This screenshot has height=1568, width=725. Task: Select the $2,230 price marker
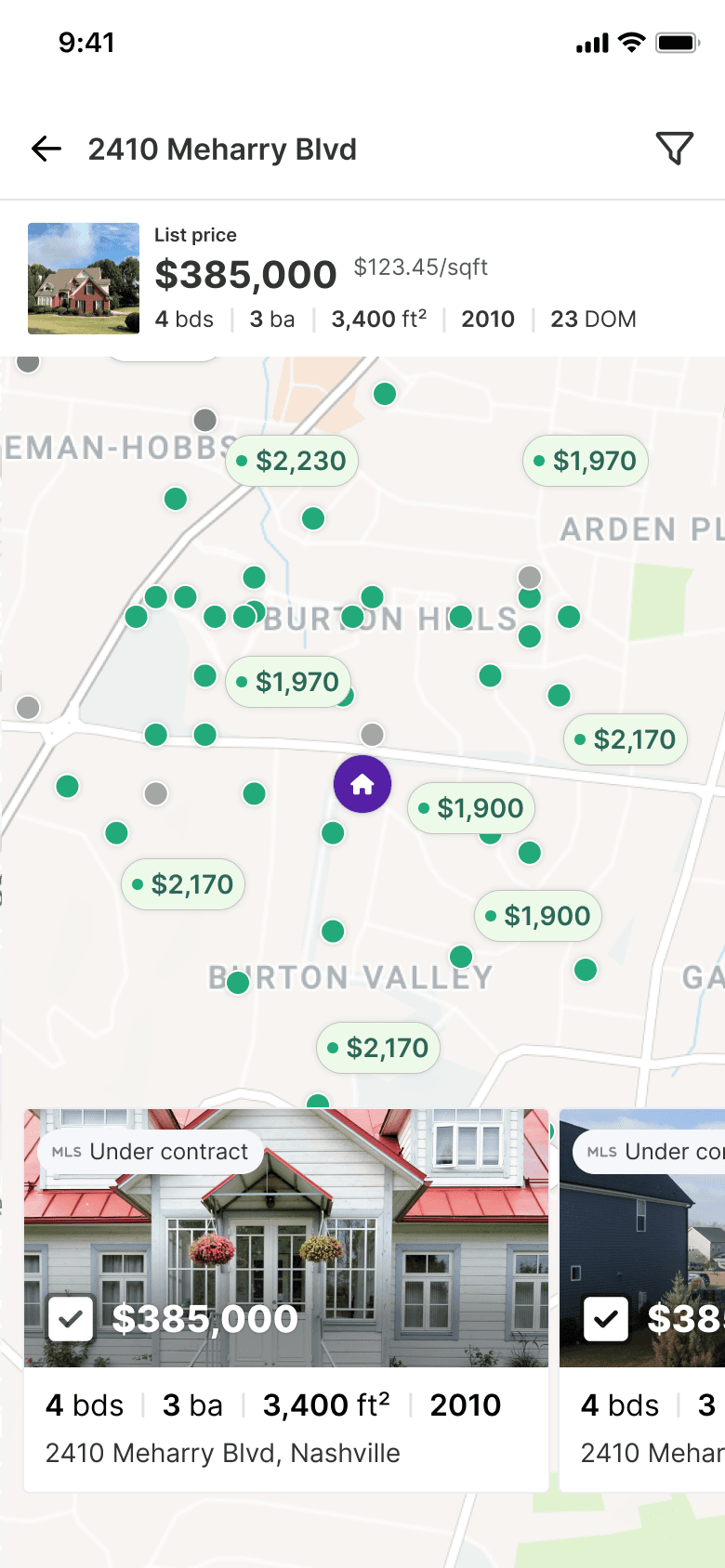click(292, 461)
